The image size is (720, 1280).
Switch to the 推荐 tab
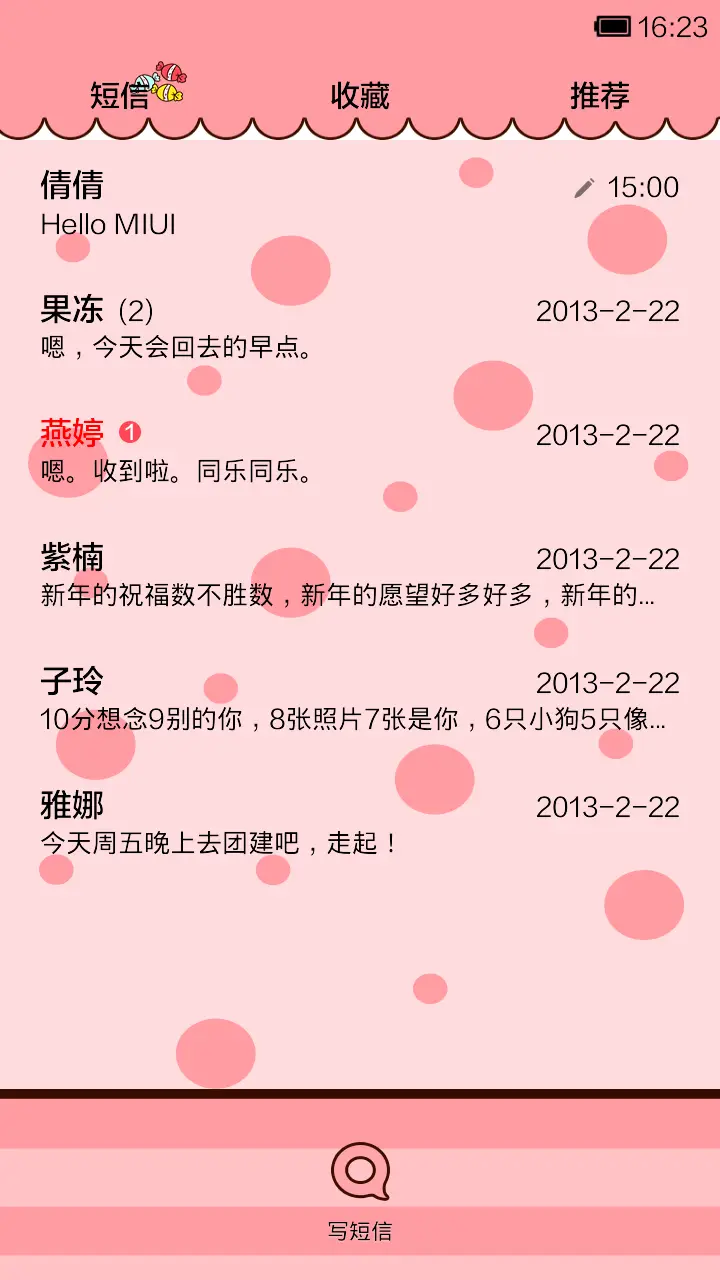coord(599,96)
